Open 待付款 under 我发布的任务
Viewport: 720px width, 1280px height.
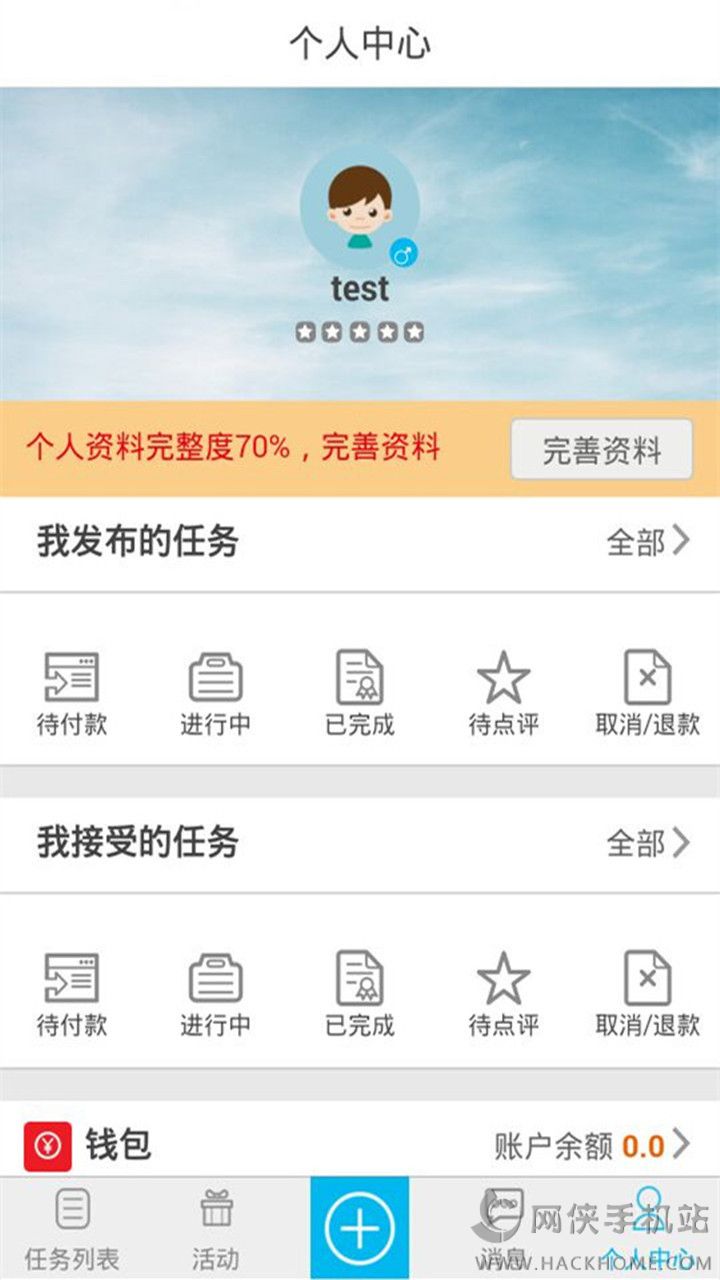tap(72, 694)
